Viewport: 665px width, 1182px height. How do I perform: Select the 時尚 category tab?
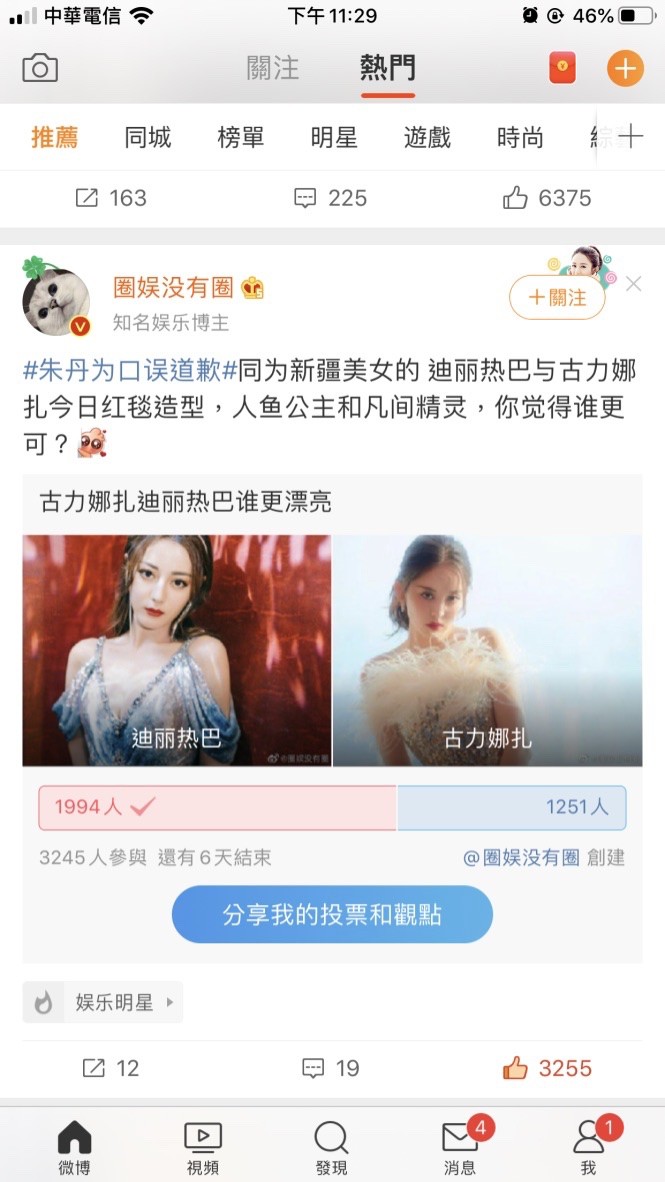coord(520,138)
